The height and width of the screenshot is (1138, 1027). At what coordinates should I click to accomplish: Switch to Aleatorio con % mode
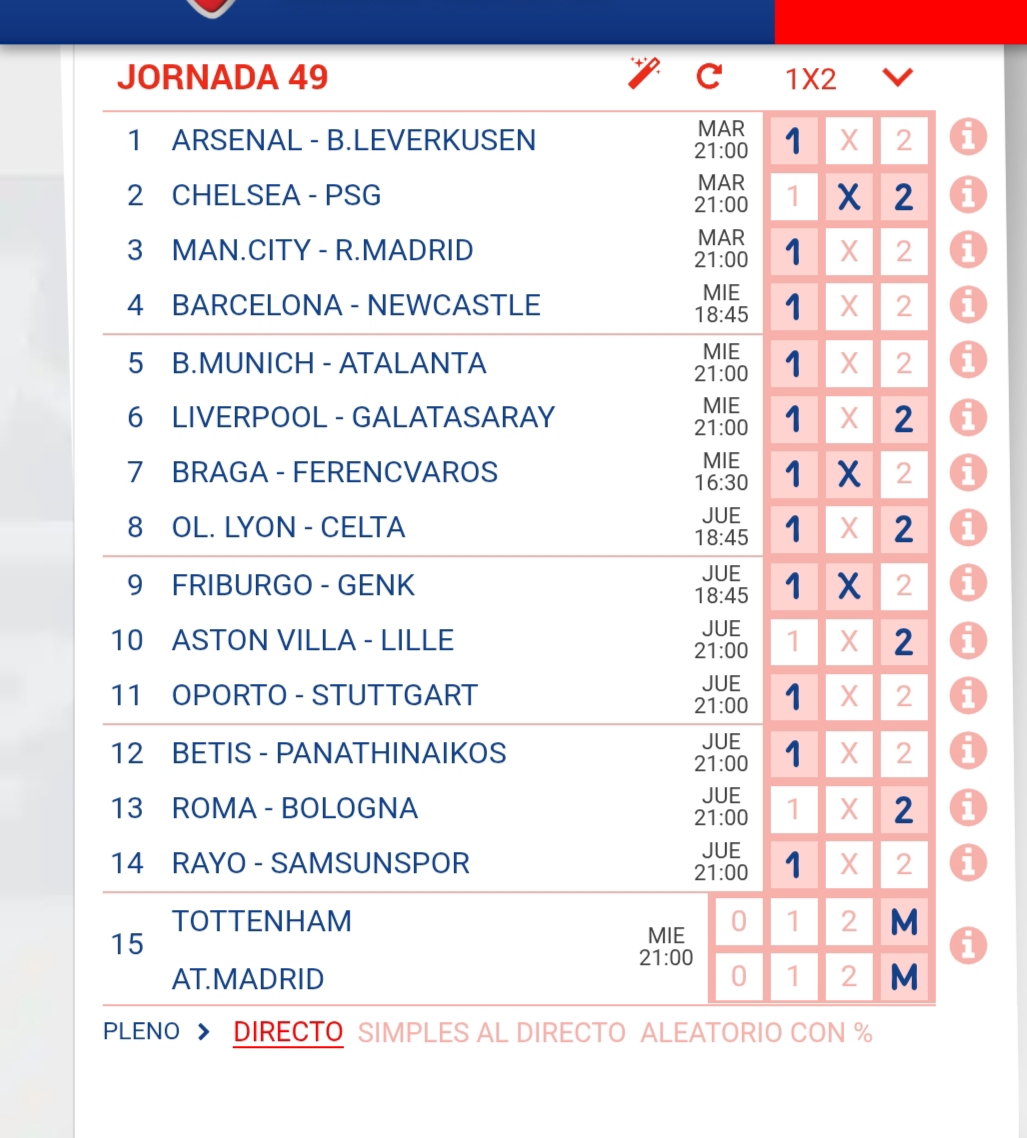coord(756,1033)
